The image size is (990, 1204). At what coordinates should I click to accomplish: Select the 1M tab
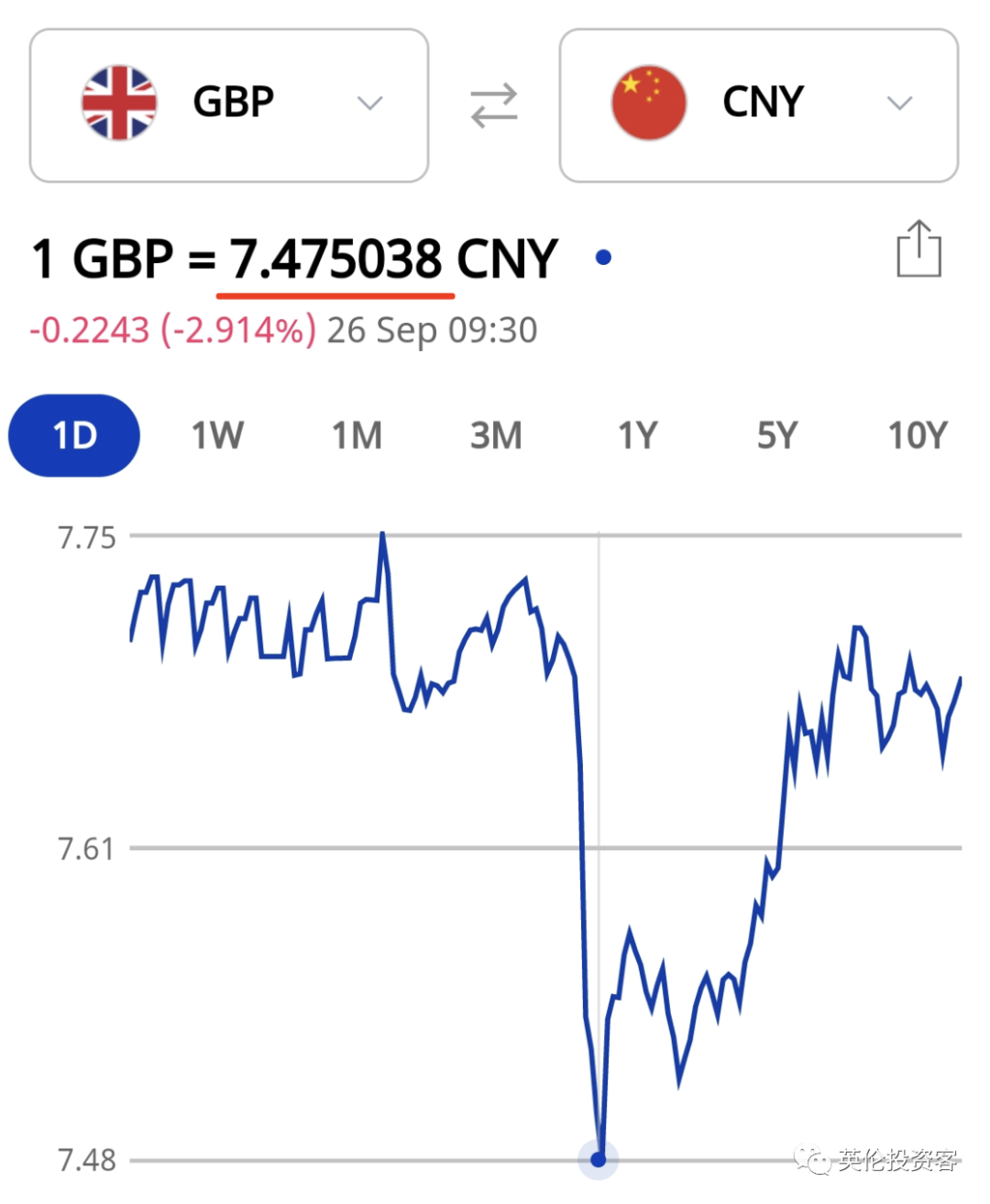(x=356, y=436)
